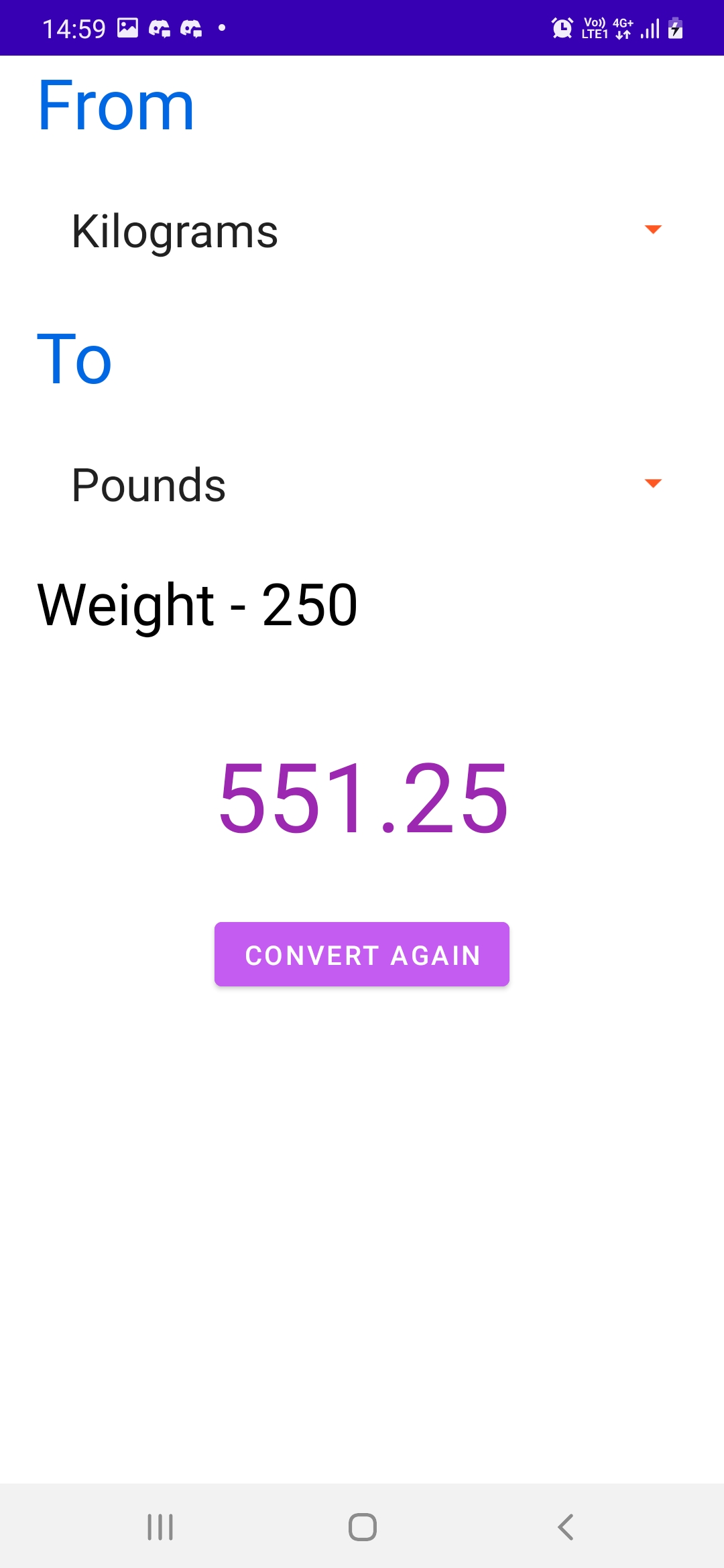
Task: Open the Pounds unit dropdown
Action: 362,484
